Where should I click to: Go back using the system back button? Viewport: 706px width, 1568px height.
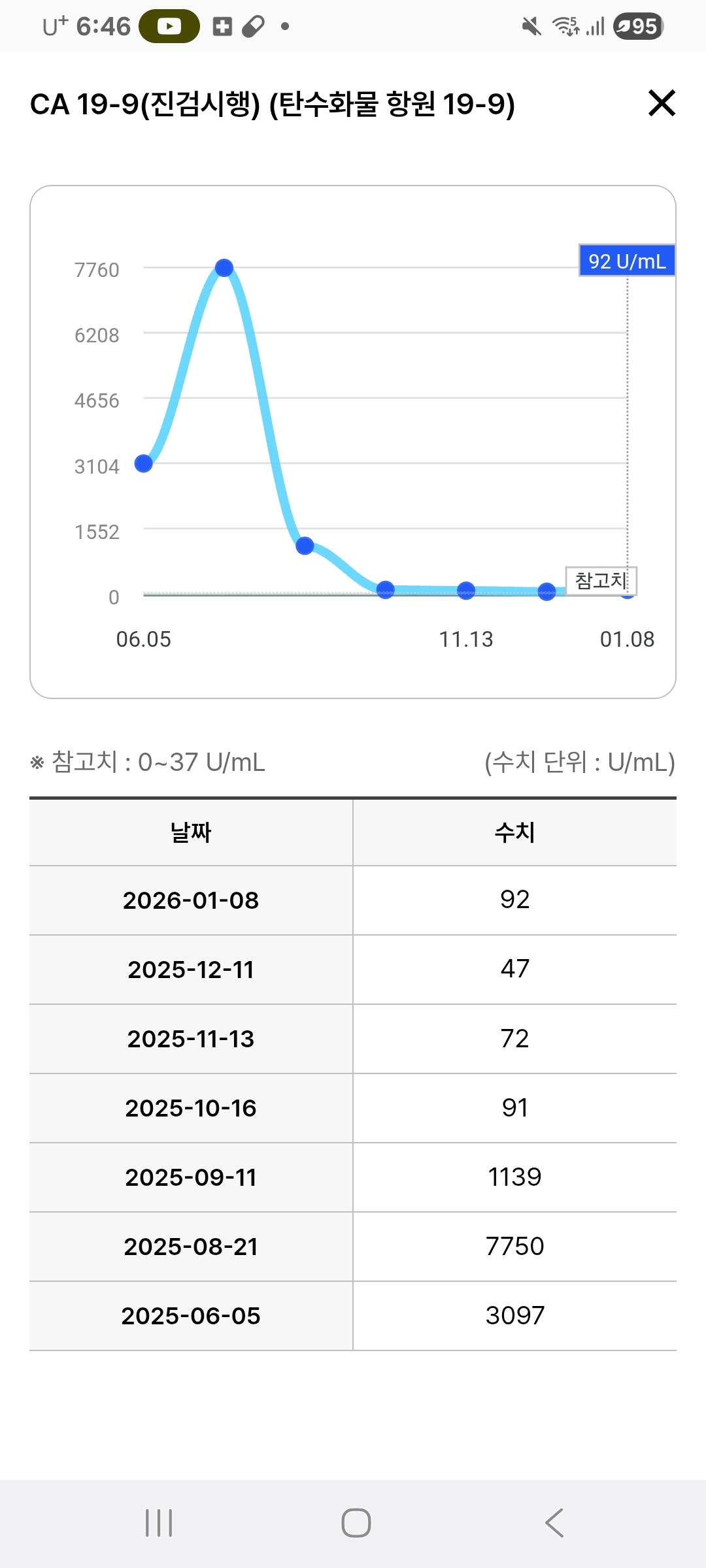click(554, 1523)
